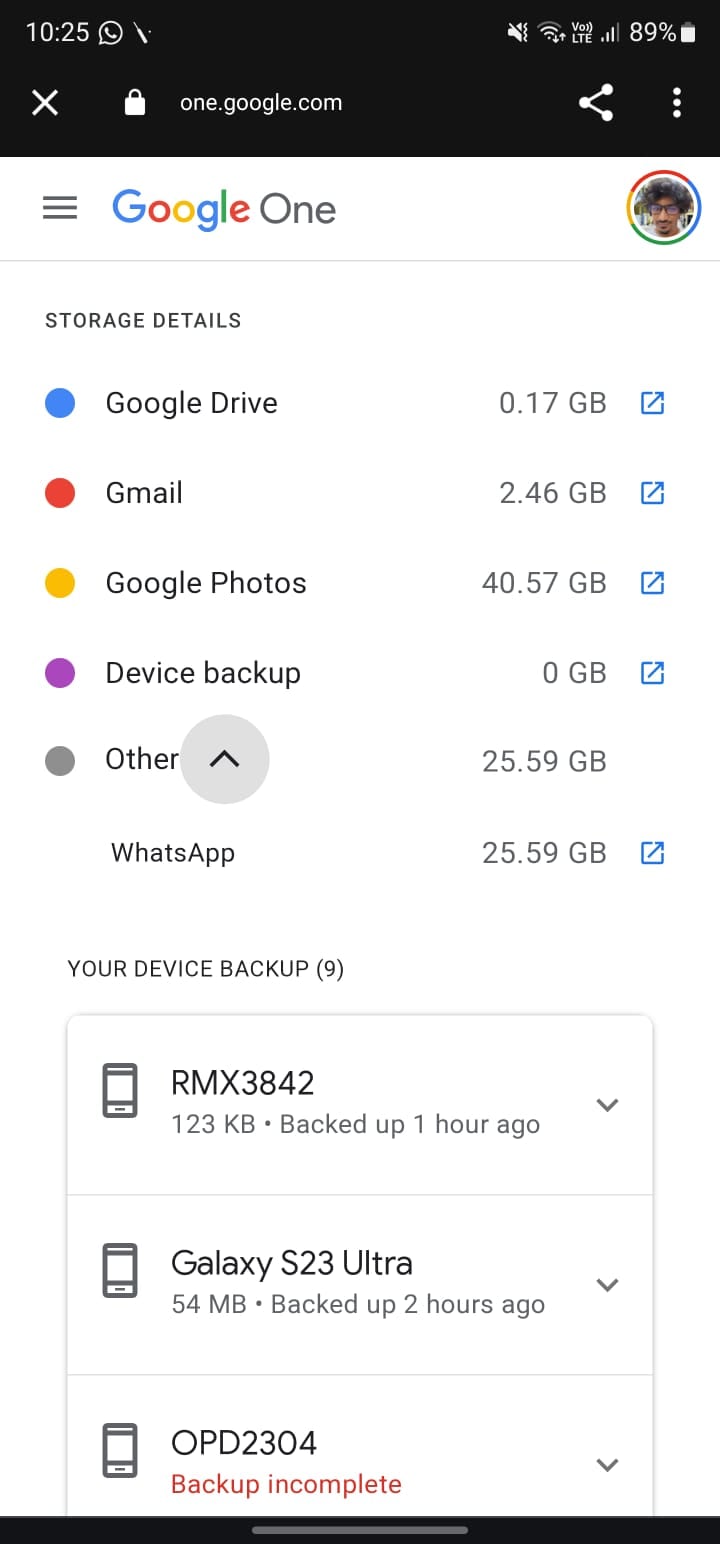This screenshot has height=1544, width=720.
Task: Click the phone icon next to RMX3842
Action: click(120, 1092)
